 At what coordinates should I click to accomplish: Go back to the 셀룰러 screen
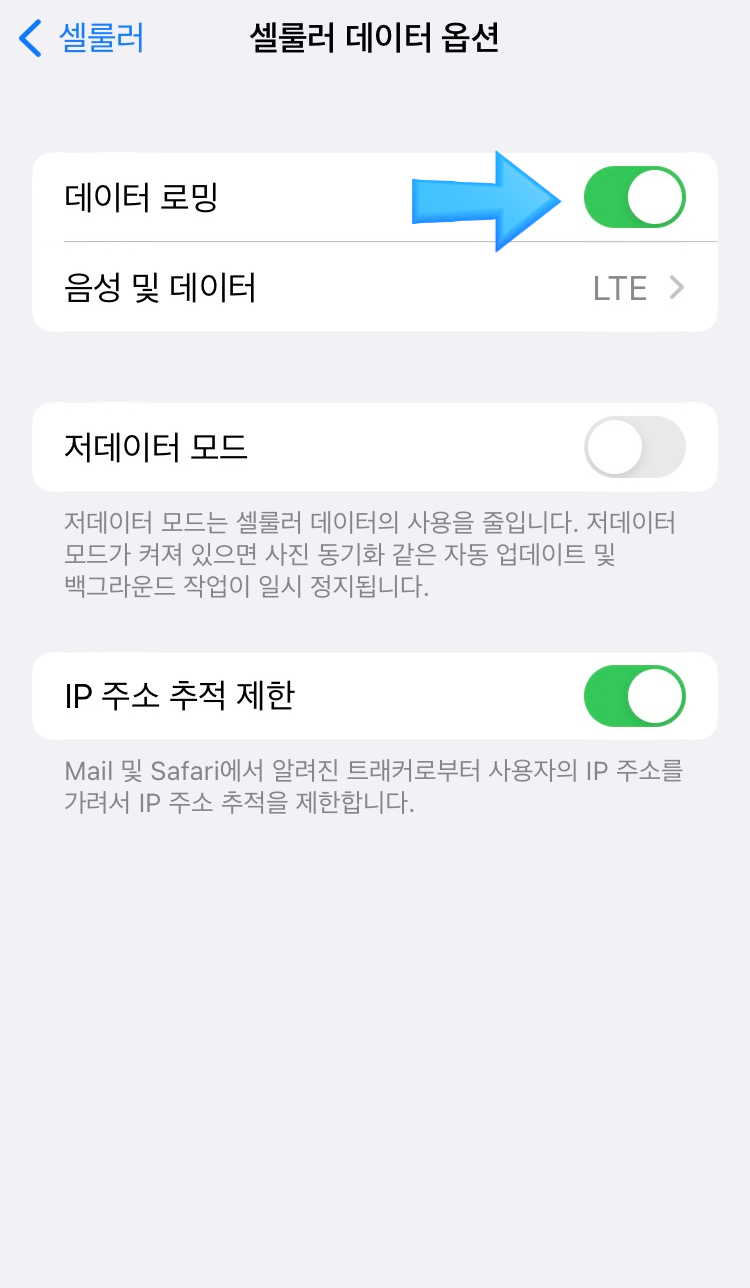tap(82, 39)
